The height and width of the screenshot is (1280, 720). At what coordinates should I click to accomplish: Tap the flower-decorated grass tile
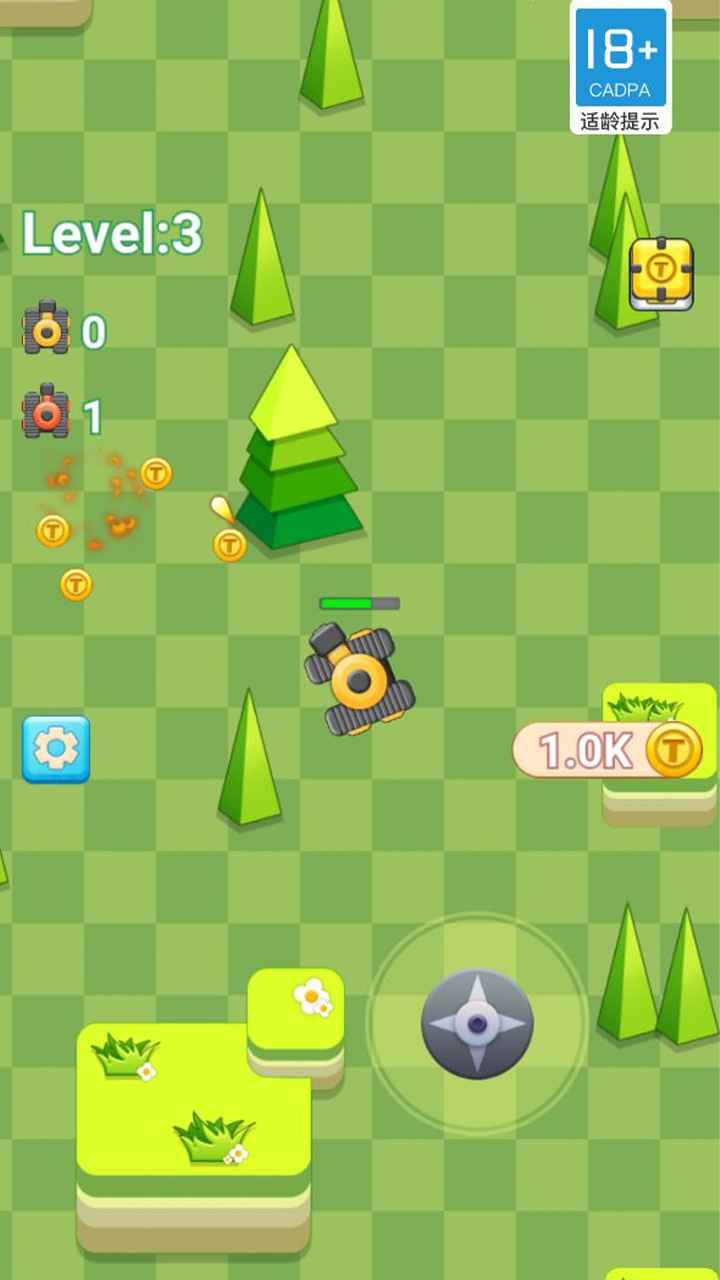(x=297, y=1010)
